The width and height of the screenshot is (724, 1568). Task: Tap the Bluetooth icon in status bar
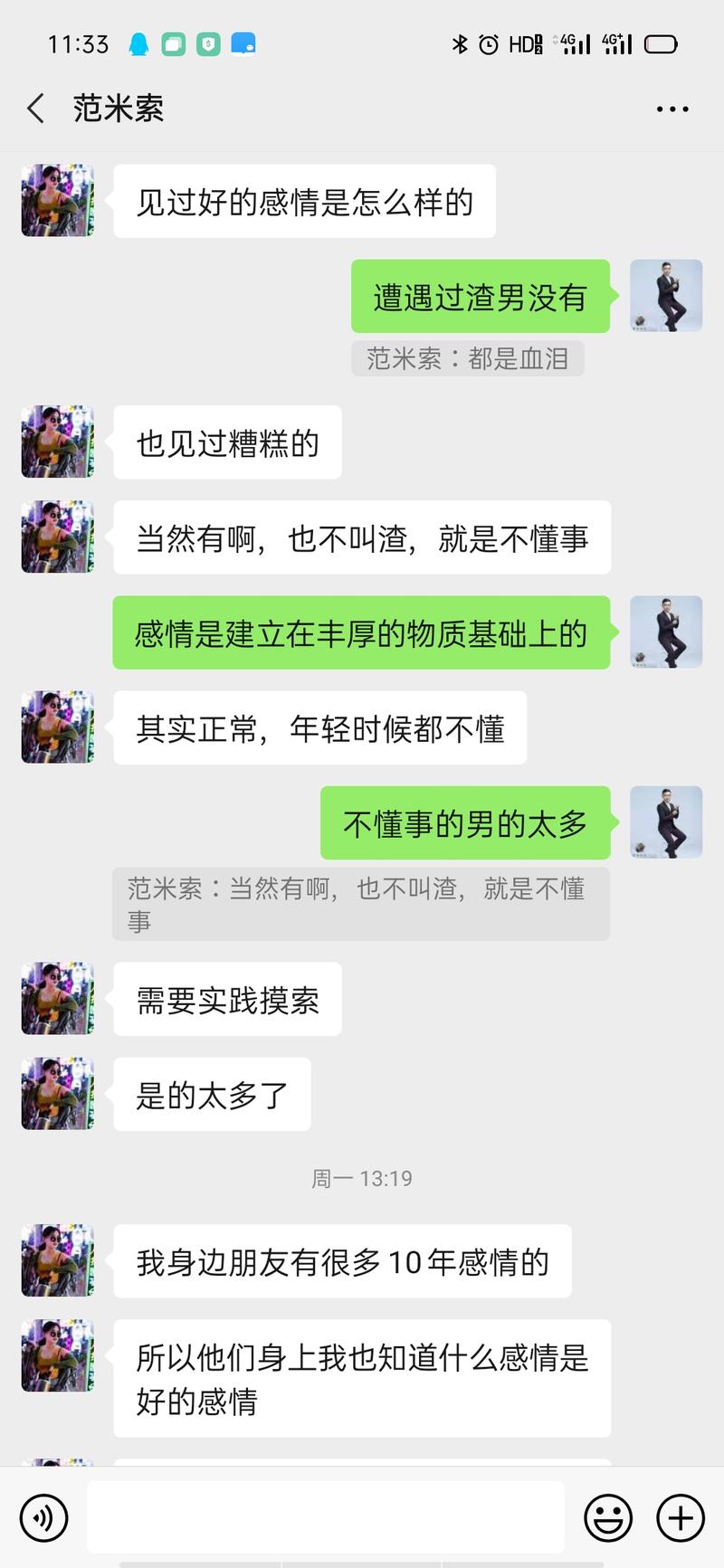pos(459,42)
